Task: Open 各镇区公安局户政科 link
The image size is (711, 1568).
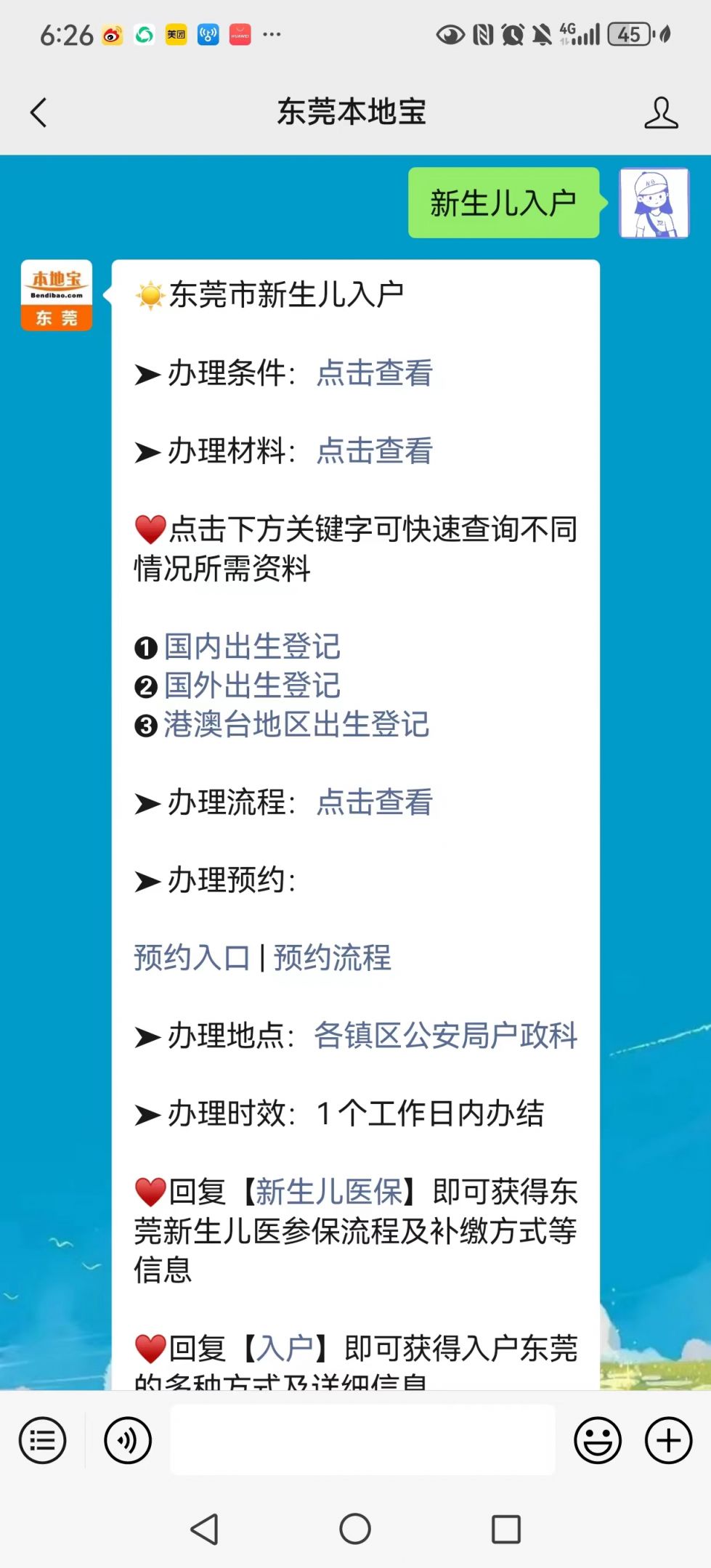Action: click(445, 1036)
